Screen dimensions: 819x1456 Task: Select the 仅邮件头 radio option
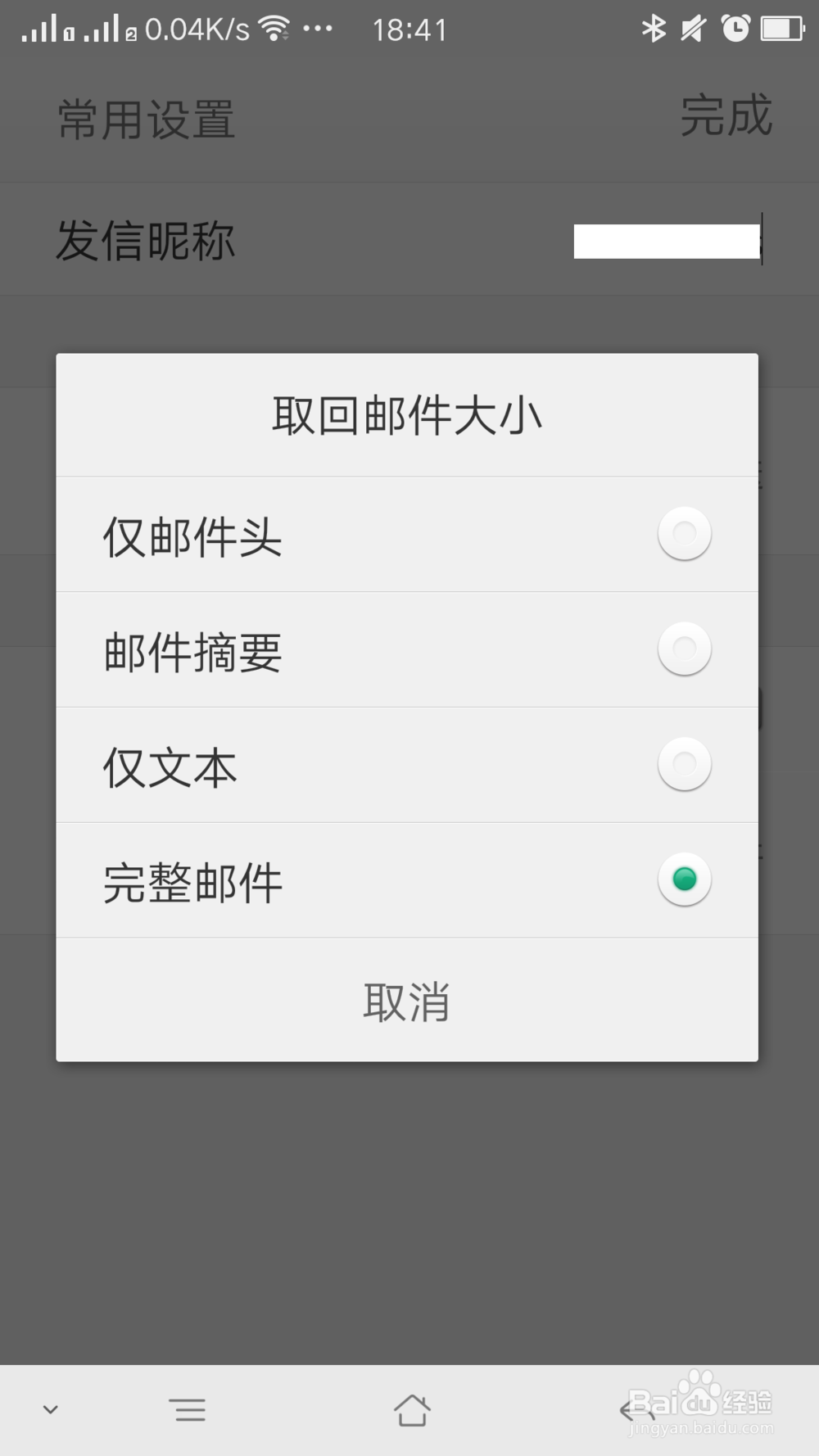point(684,534)
